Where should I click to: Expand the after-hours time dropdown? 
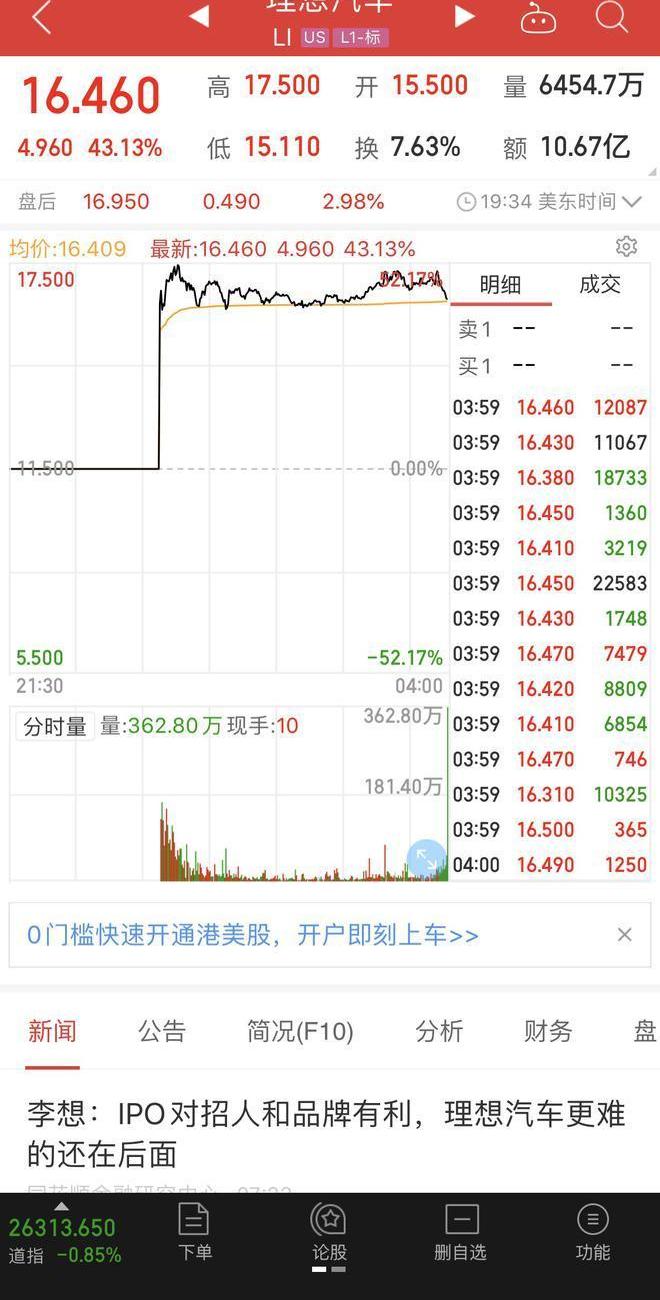[631, 202]
